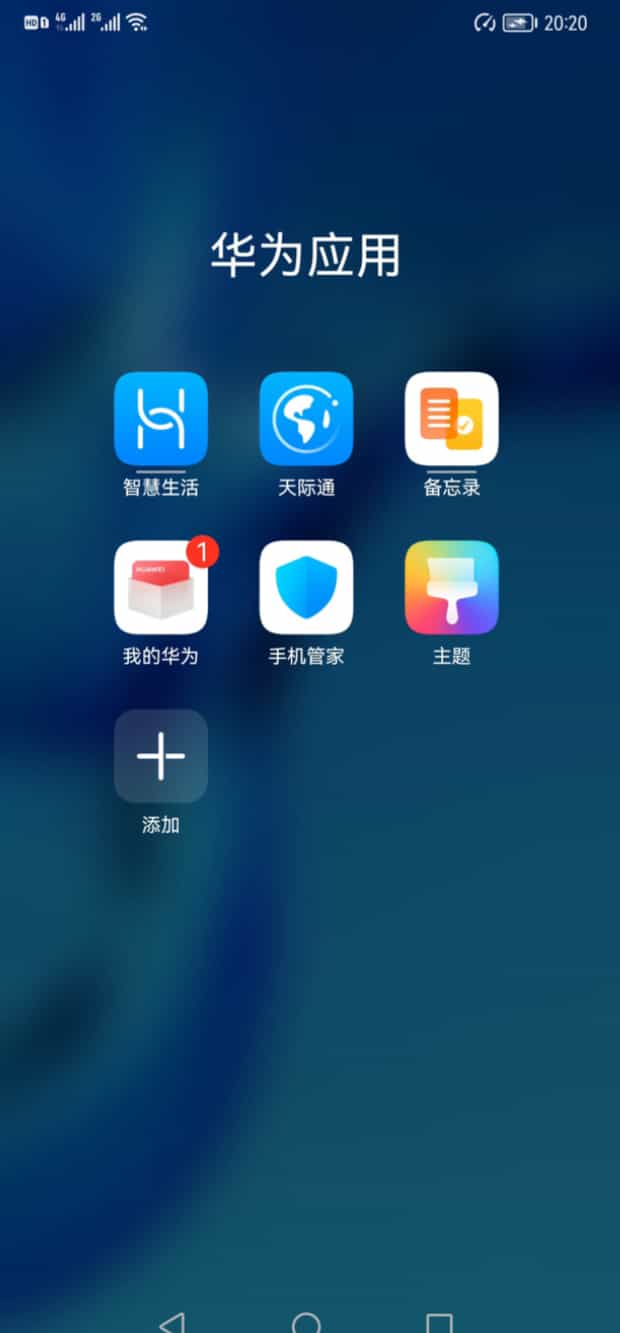620x1333 pixels.
Task: Launch the 天际通 app
Action: tap(306, 419)
